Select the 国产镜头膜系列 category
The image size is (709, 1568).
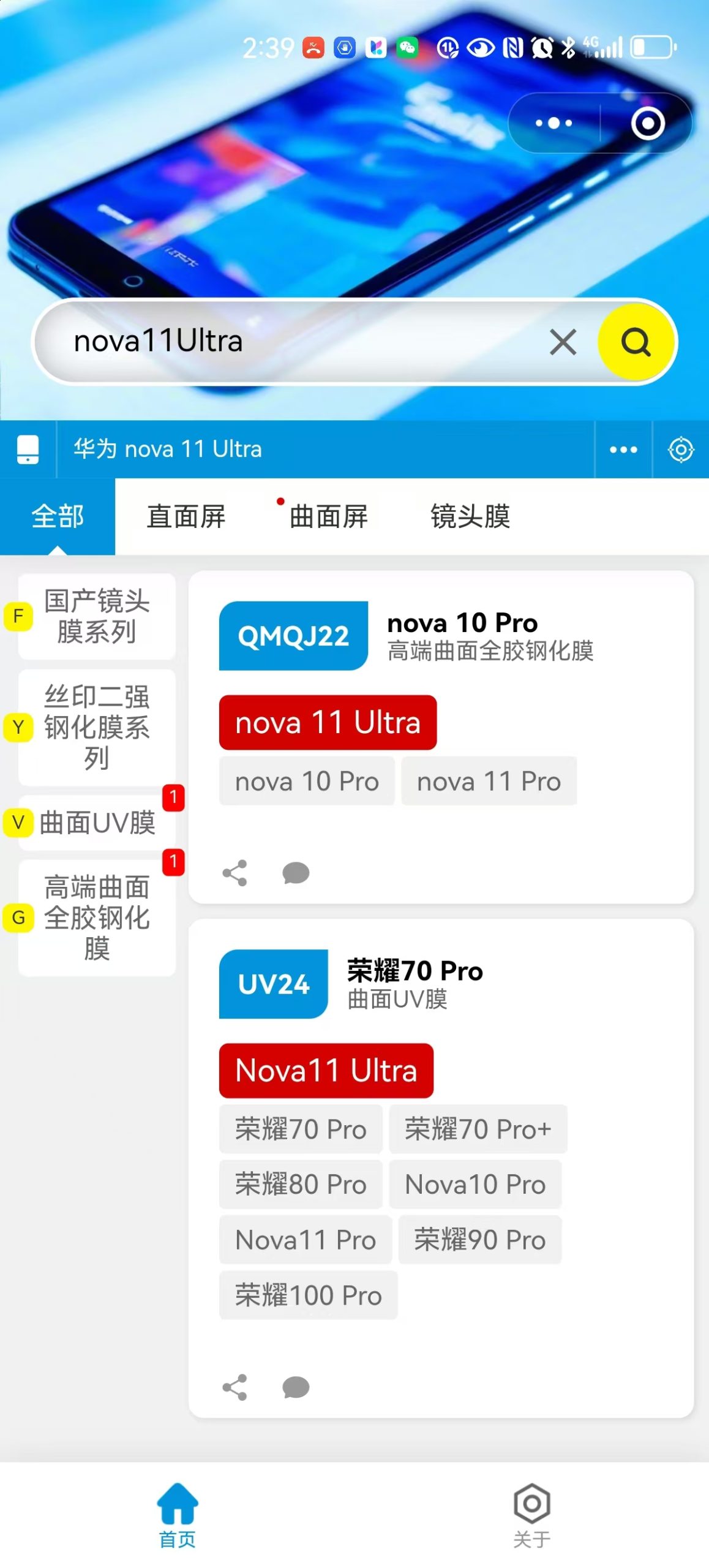(97, 616)
